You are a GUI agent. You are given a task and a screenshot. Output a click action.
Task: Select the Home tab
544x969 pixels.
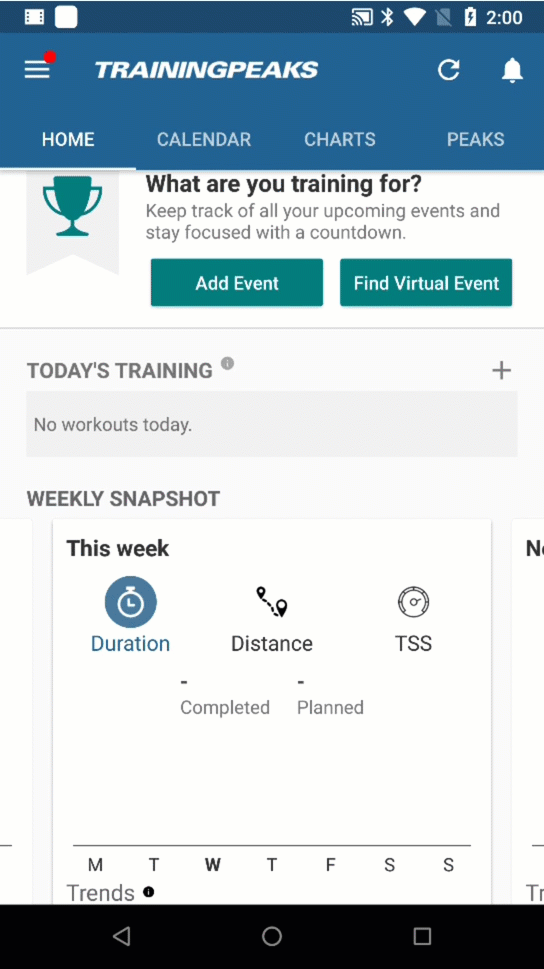(x=68, y=139)
